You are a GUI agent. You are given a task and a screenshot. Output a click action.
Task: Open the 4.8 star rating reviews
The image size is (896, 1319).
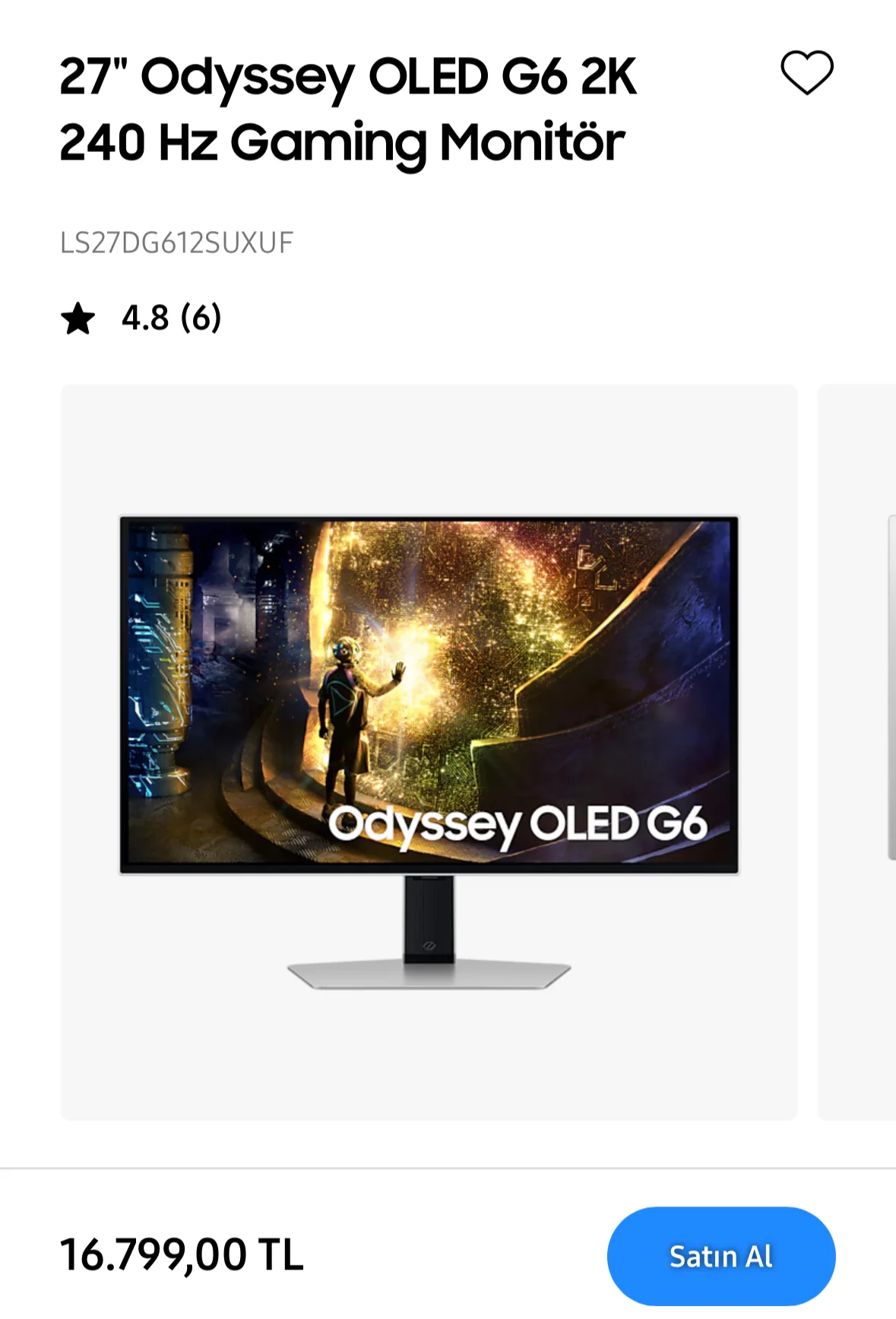(142, 318)
